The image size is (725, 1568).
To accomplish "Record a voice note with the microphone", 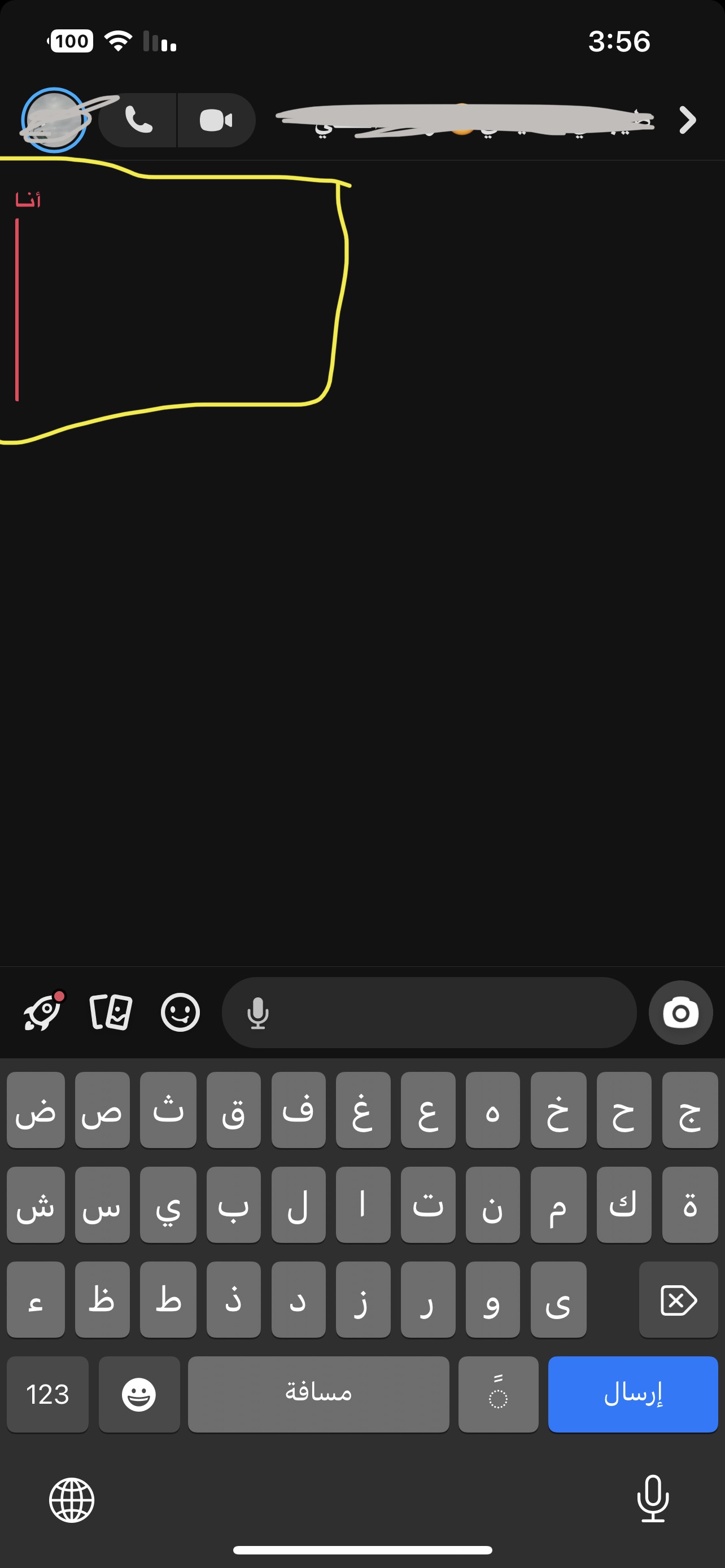I will 257,1014.
